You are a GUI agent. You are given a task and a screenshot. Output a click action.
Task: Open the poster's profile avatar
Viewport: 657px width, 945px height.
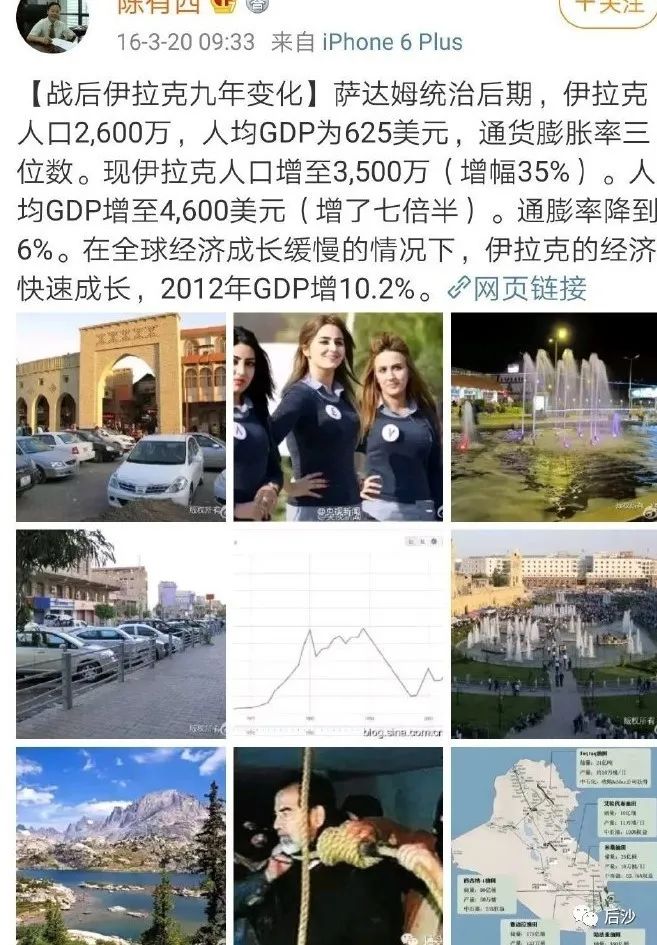52,22
